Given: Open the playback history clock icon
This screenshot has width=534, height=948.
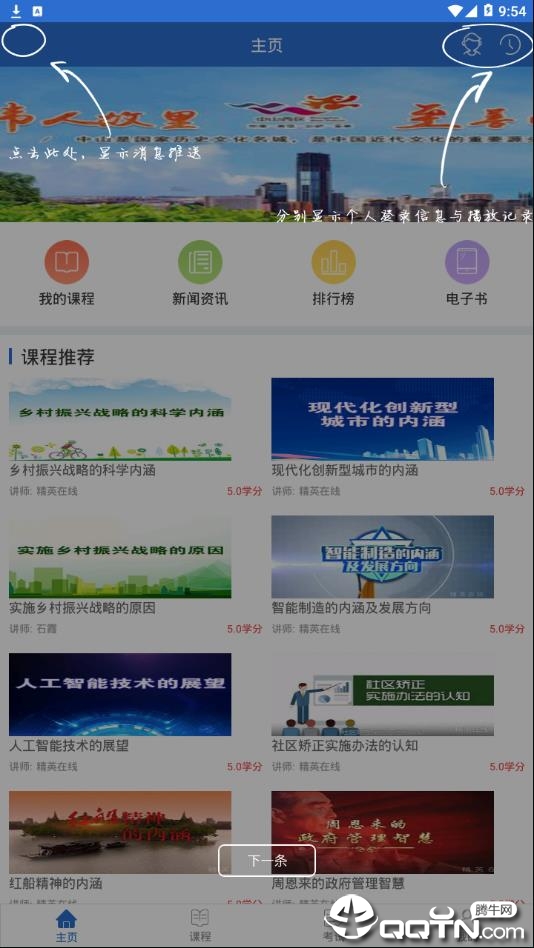Looking at the screenshot, I should [x=511, y=45].
